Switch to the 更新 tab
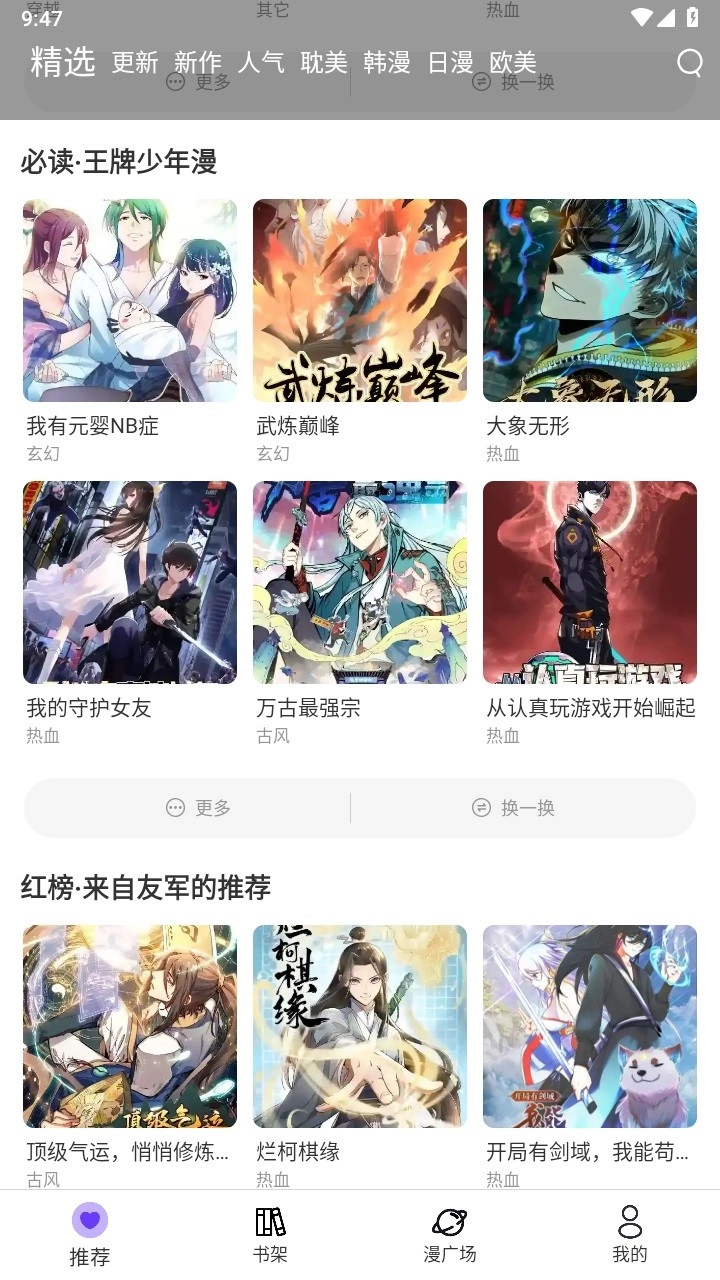The width and height of the screenshot is (720, 1280). coord(136,62)
